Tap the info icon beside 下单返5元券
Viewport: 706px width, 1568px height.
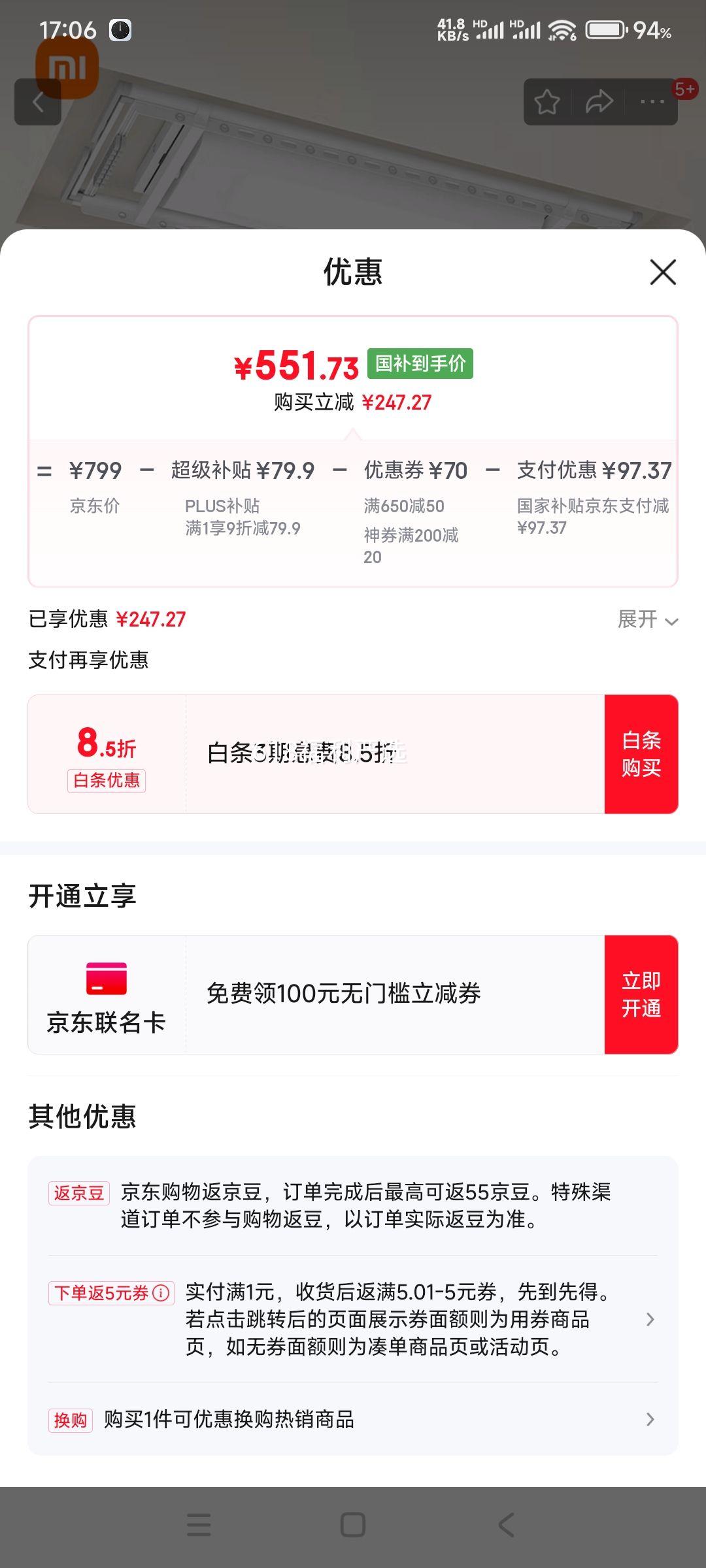[161, 1293]
